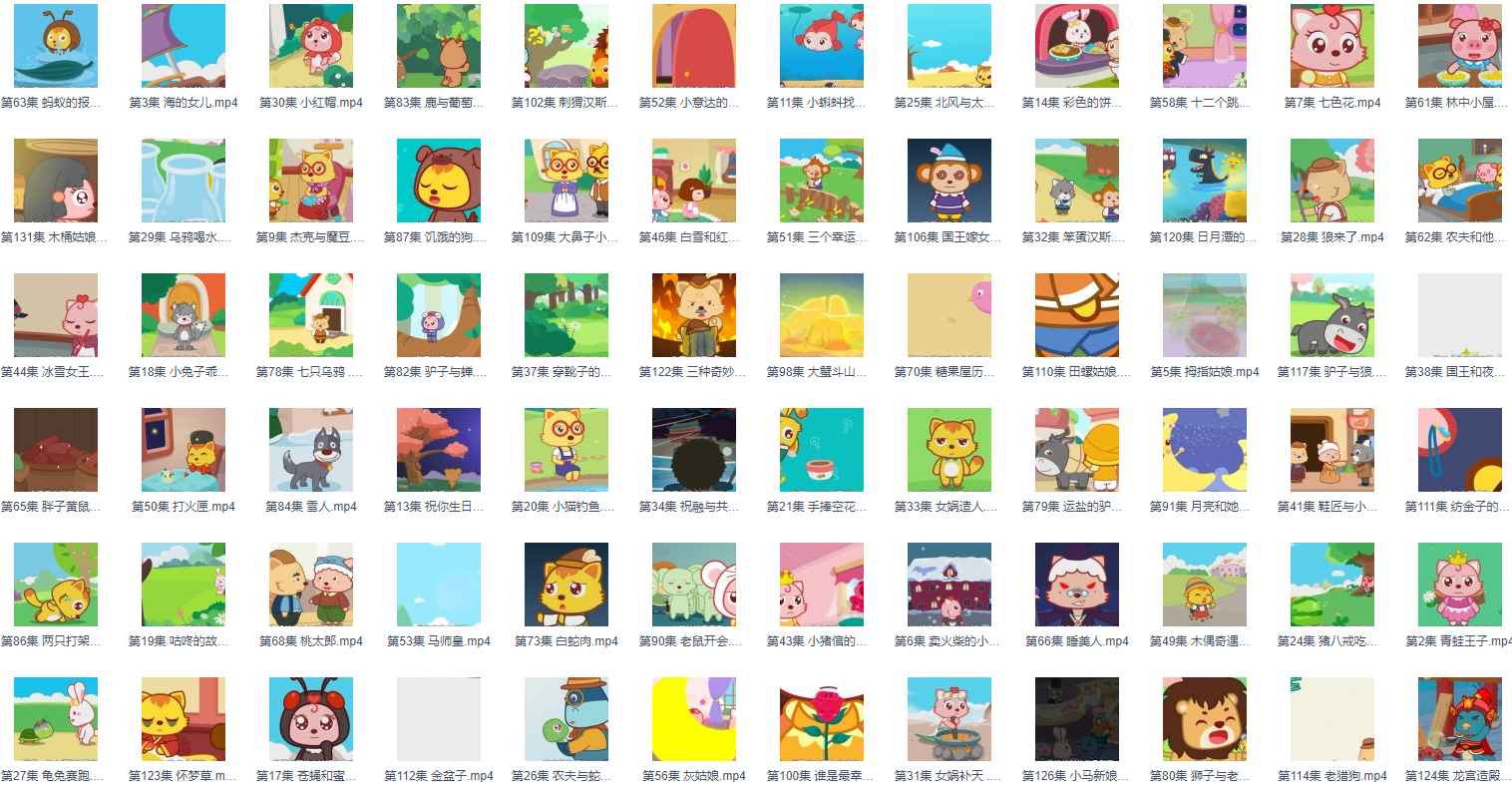This screenshot has width=1512, height=792.
Task: Open 第73集 白蛇肉.mp4
Action: pyautogui.click(x=567, y=585)
